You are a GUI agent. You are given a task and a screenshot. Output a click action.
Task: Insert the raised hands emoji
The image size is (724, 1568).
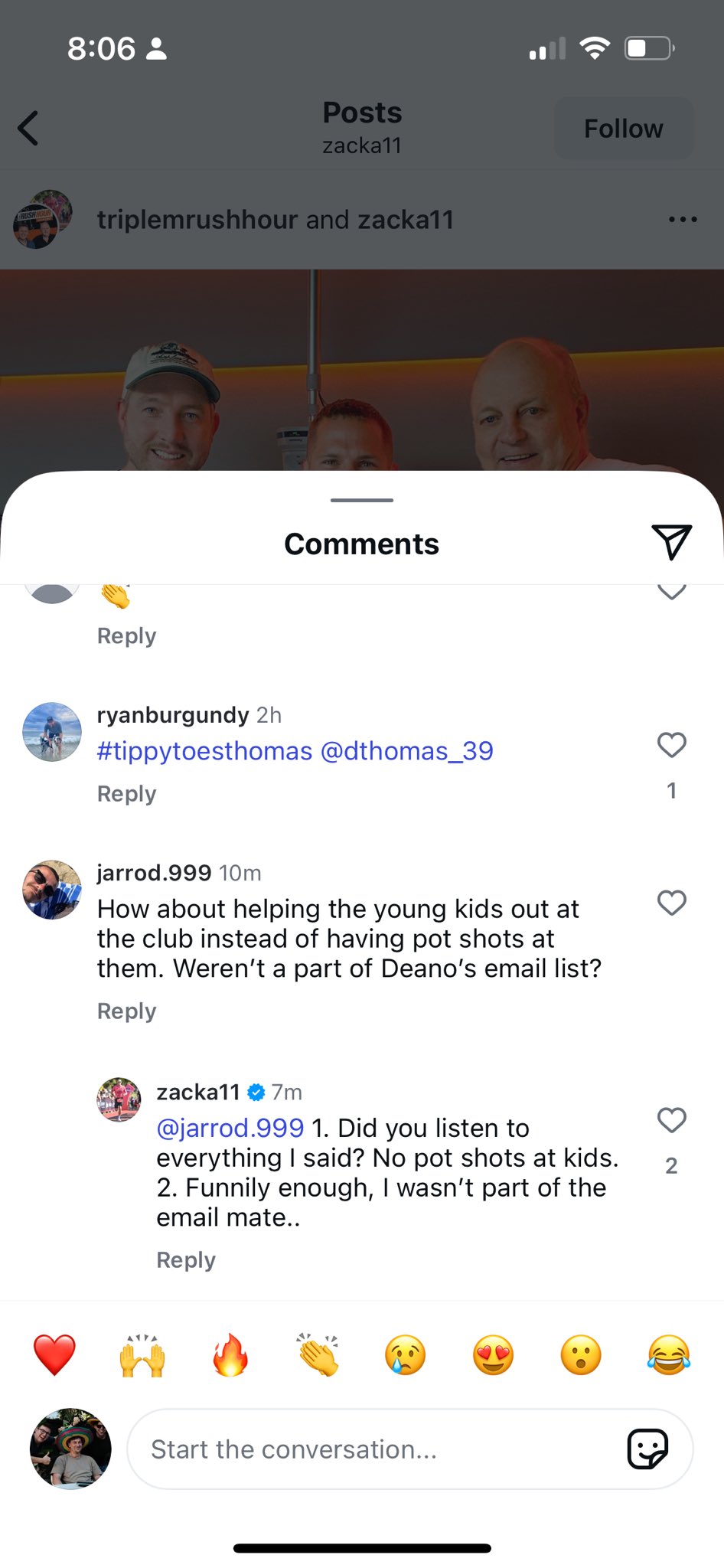click(142, 1354)
